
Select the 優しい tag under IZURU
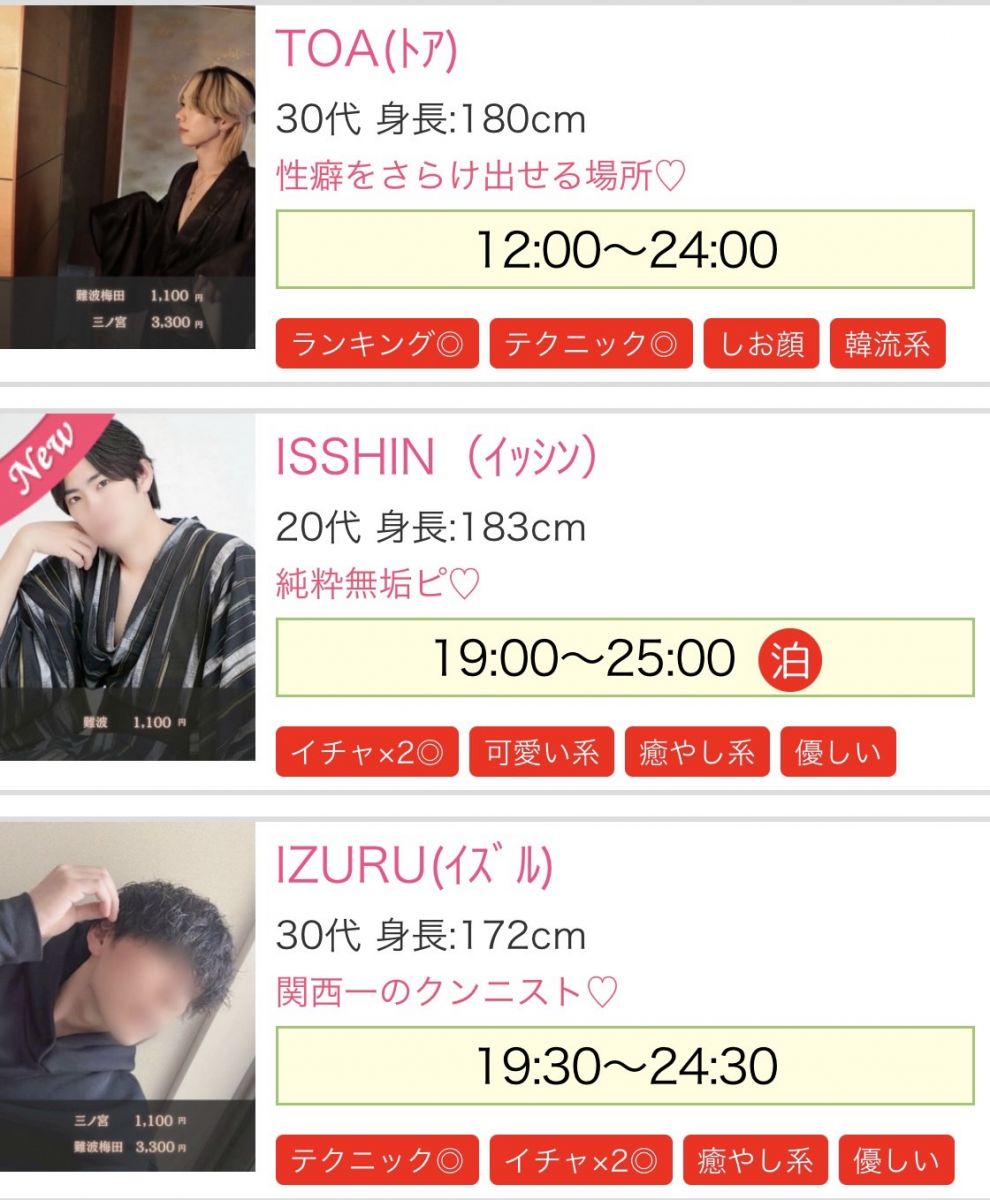click(x=896, y=1160)
